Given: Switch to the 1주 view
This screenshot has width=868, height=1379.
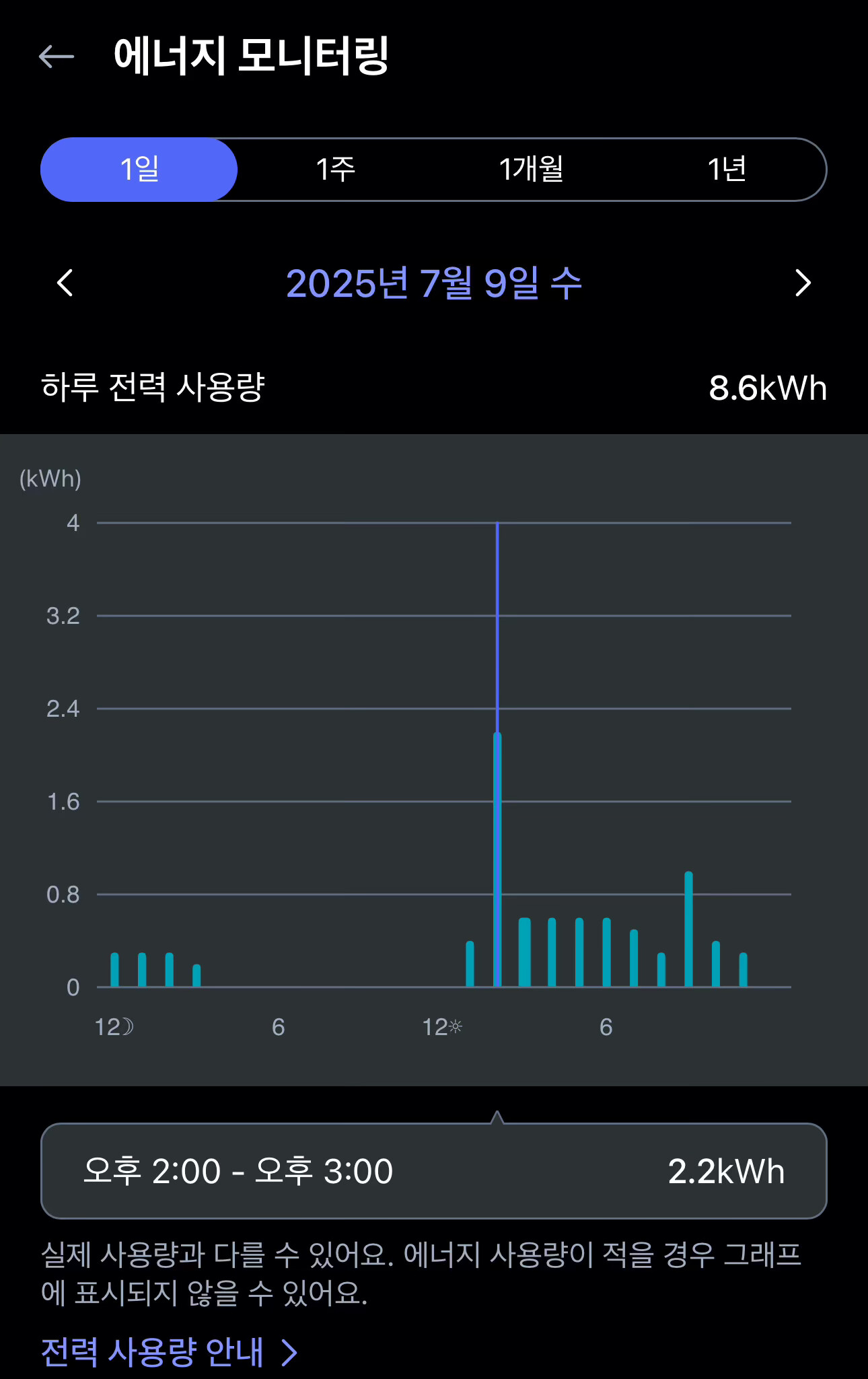Looking at the screenshot, I should 335,170.
